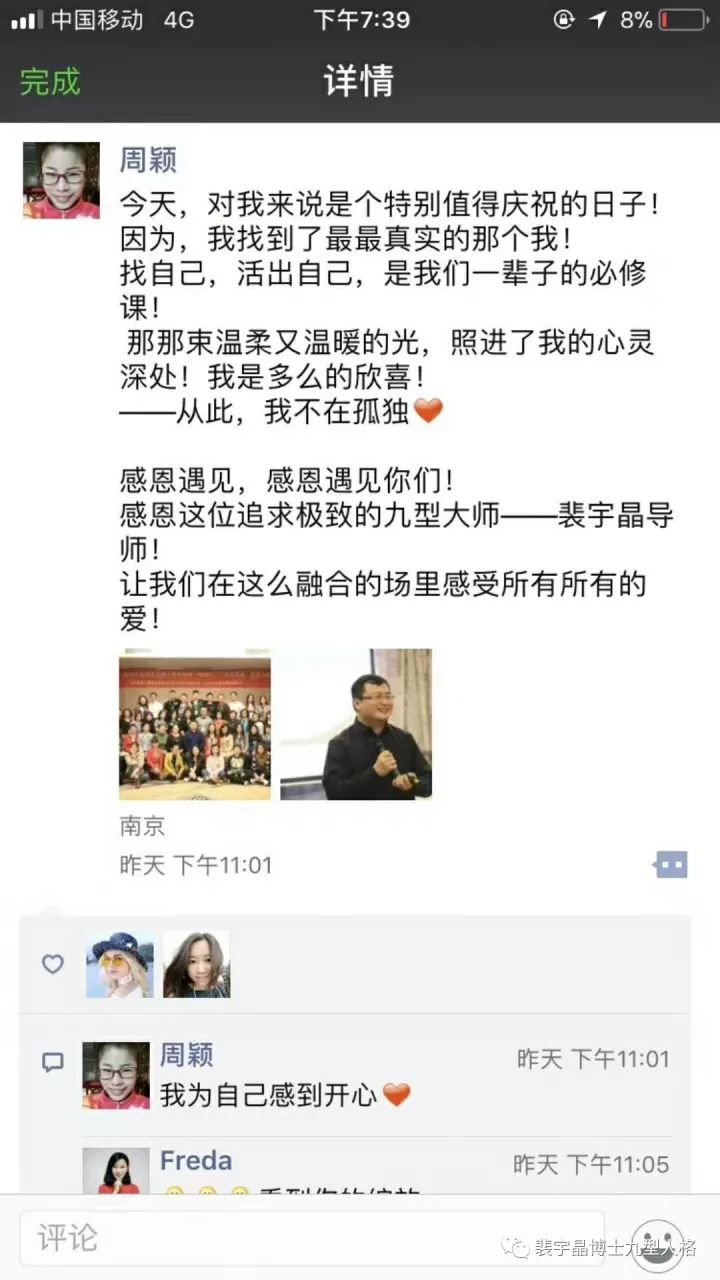Image resolution: width=720 pixels, height=1280 pixels.
Task: Open profile of second liker avatar
Action: click(x=196, y=964)
